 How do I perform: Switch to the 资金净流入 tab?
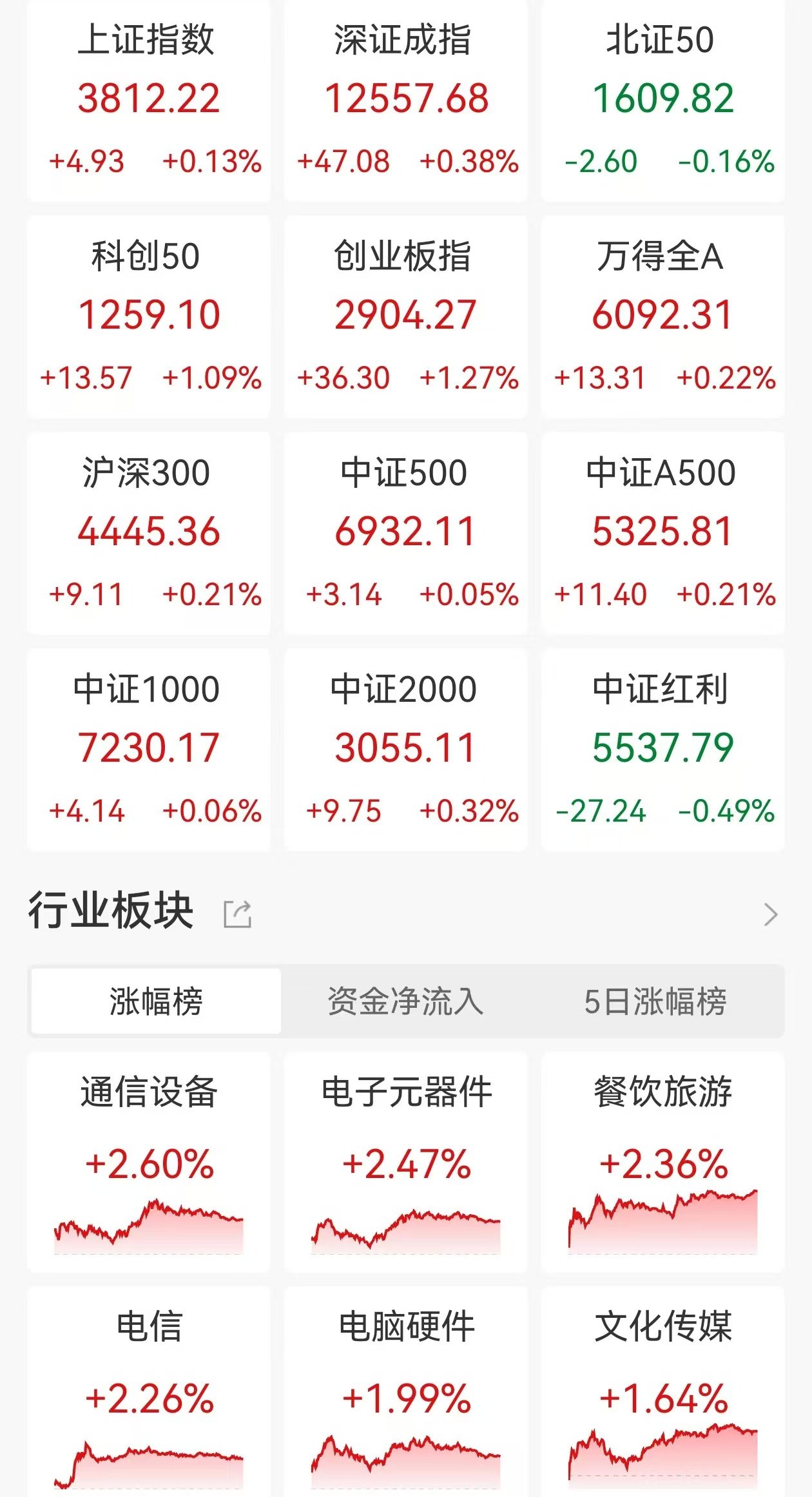point(405,1001)
